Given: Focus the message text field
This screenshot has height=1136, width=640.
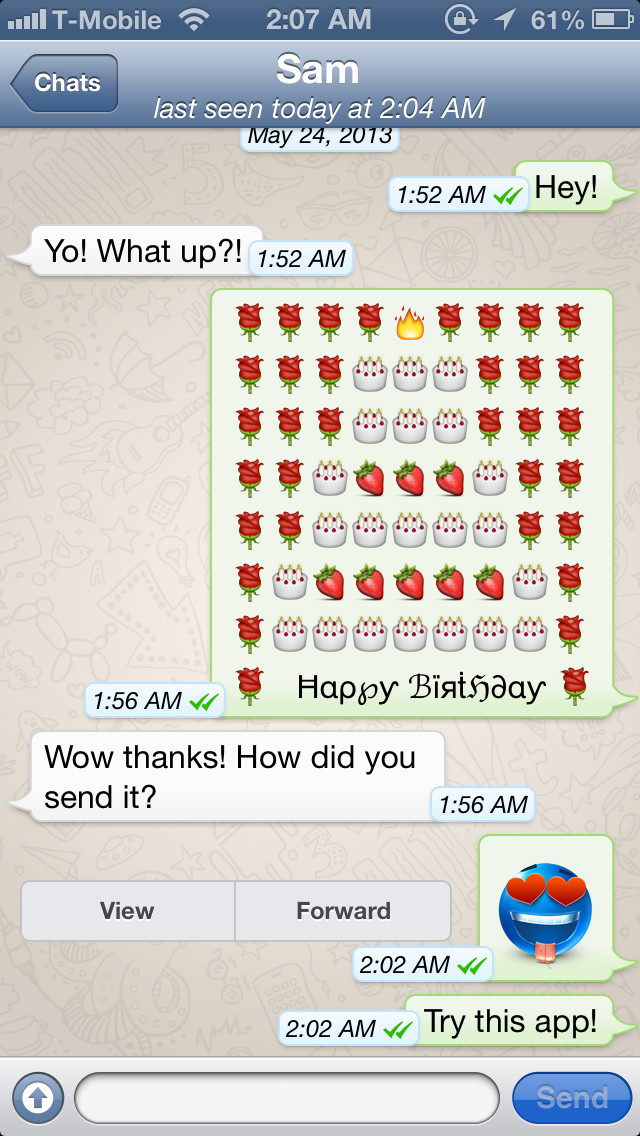Looking at the screenshot, I should 287,1098.
